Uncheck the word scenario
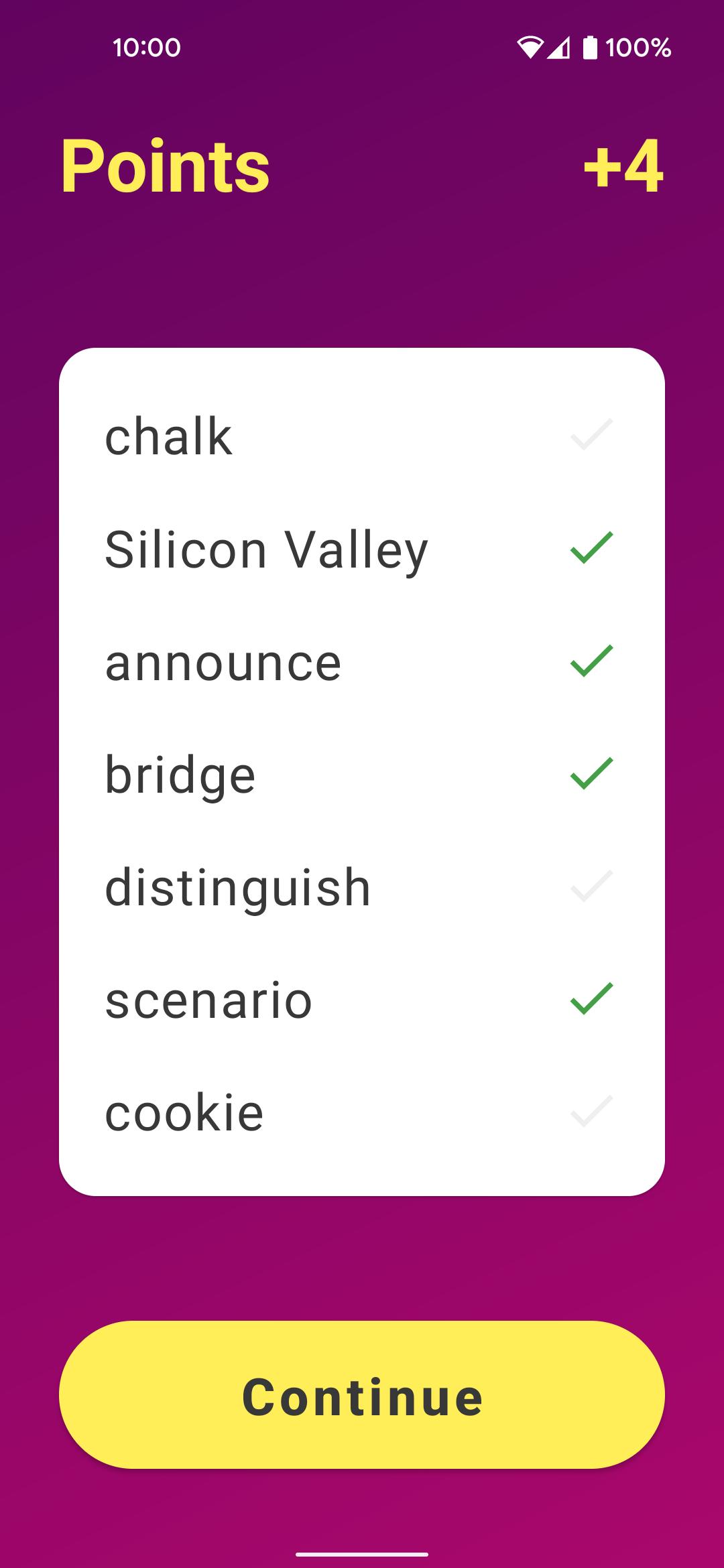The width and height of the screenshot is (724, 1568). 591,999
